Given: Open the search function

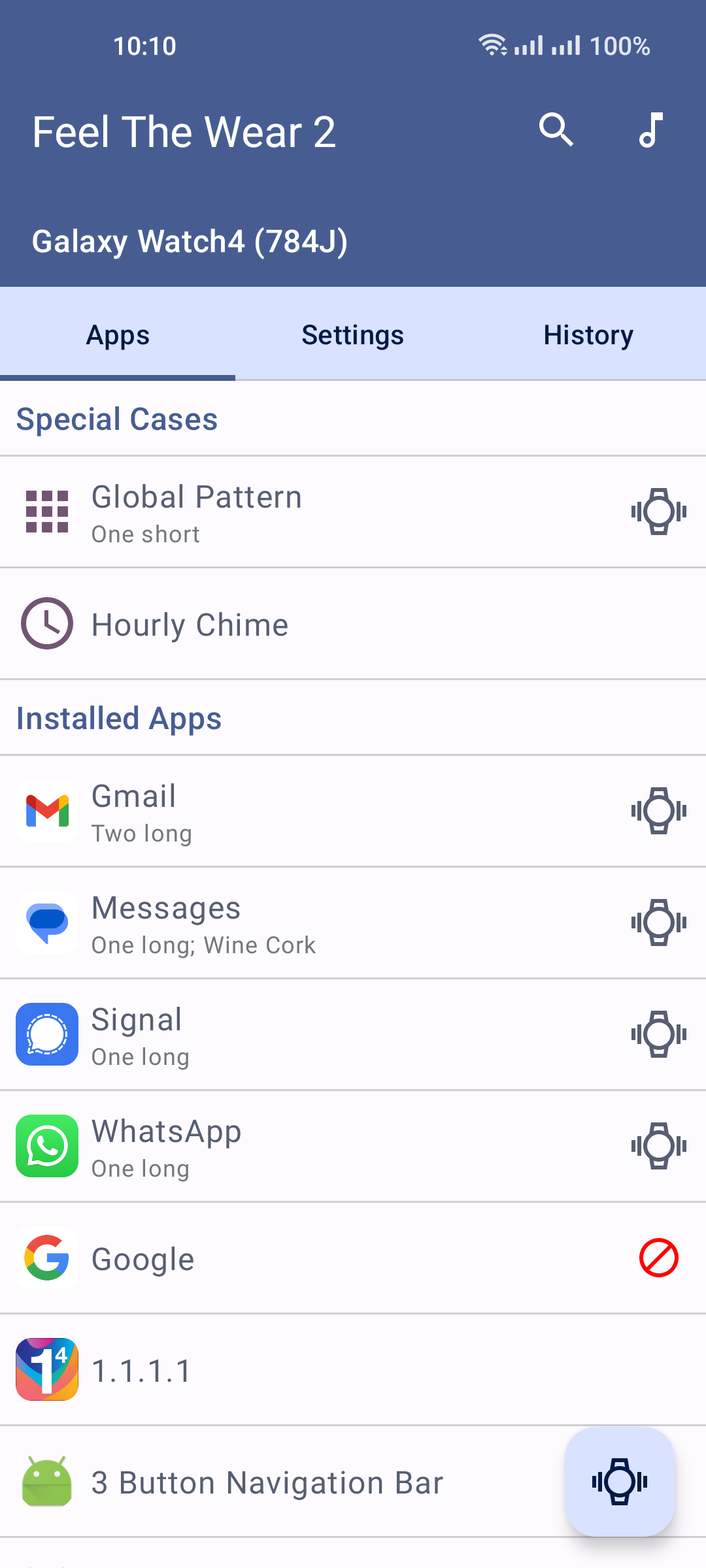Looking at the screenshot, I should click(x=556, y=130).
